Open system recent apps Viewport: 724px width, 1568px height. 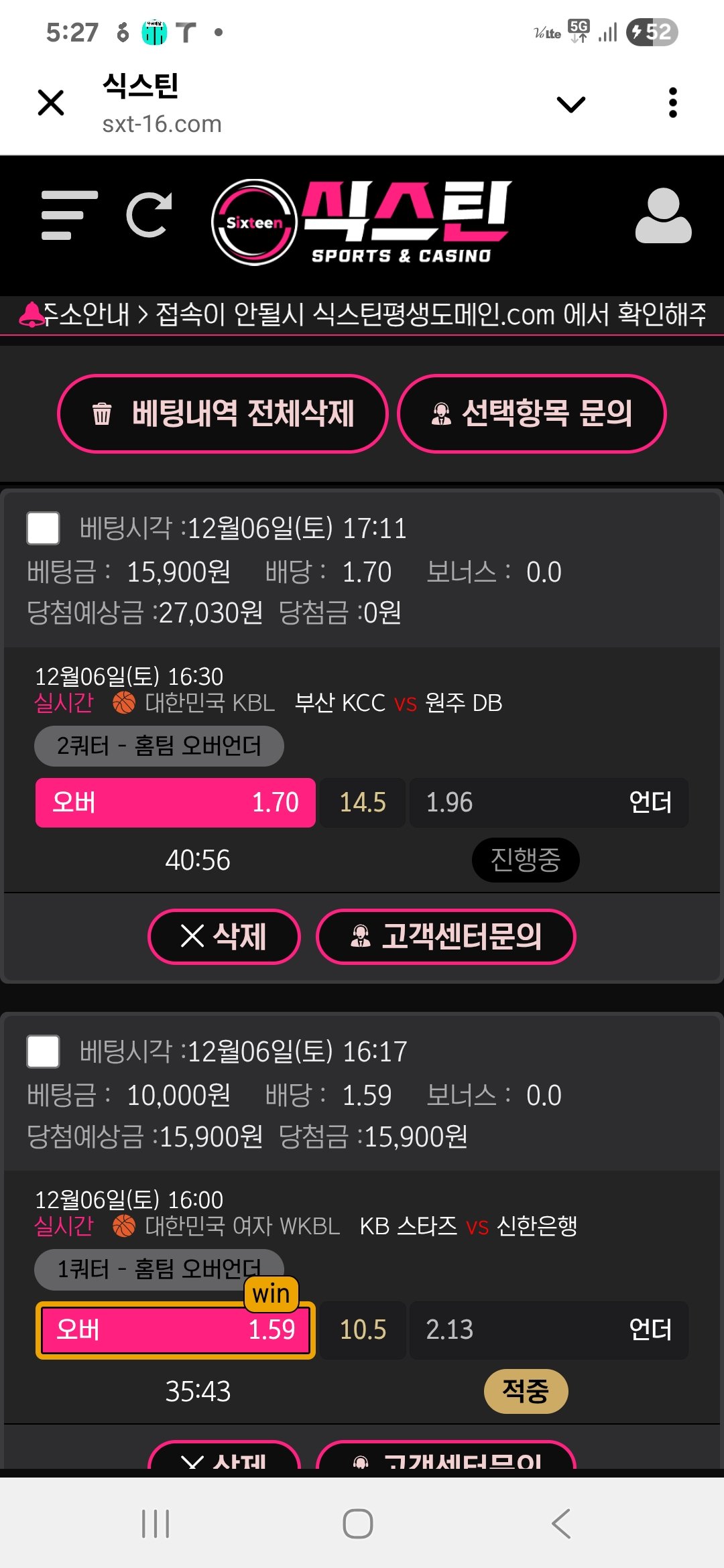point(156,1523)
